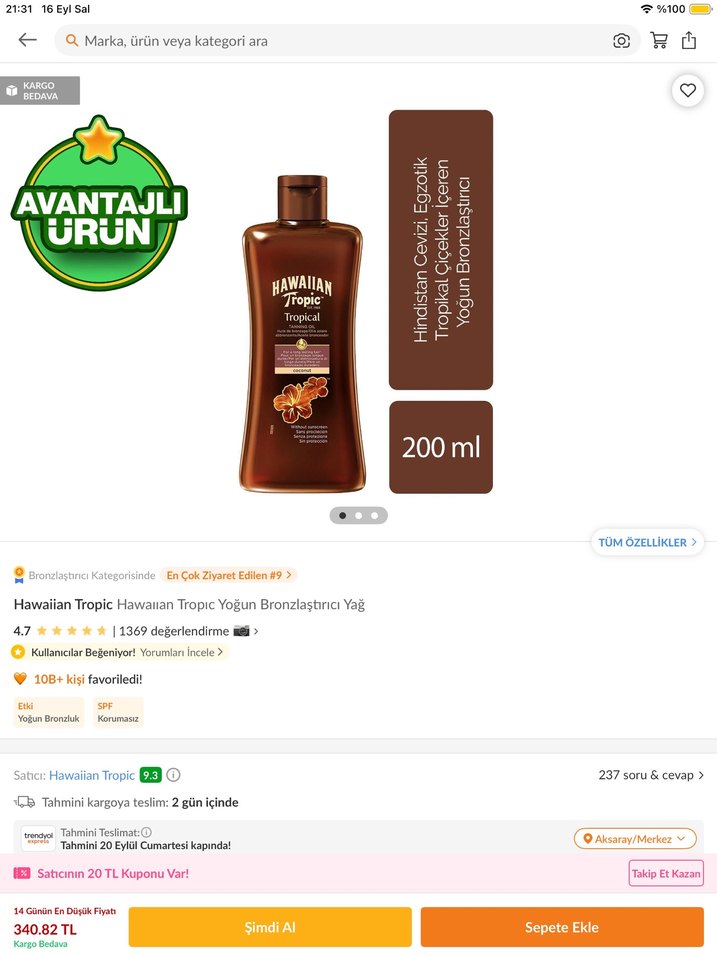Image resolution: width=717 pixels, height=956 pixels.
Task: Add product to favorites with heart
Action: pyautogui.click(x=687, y=90)
